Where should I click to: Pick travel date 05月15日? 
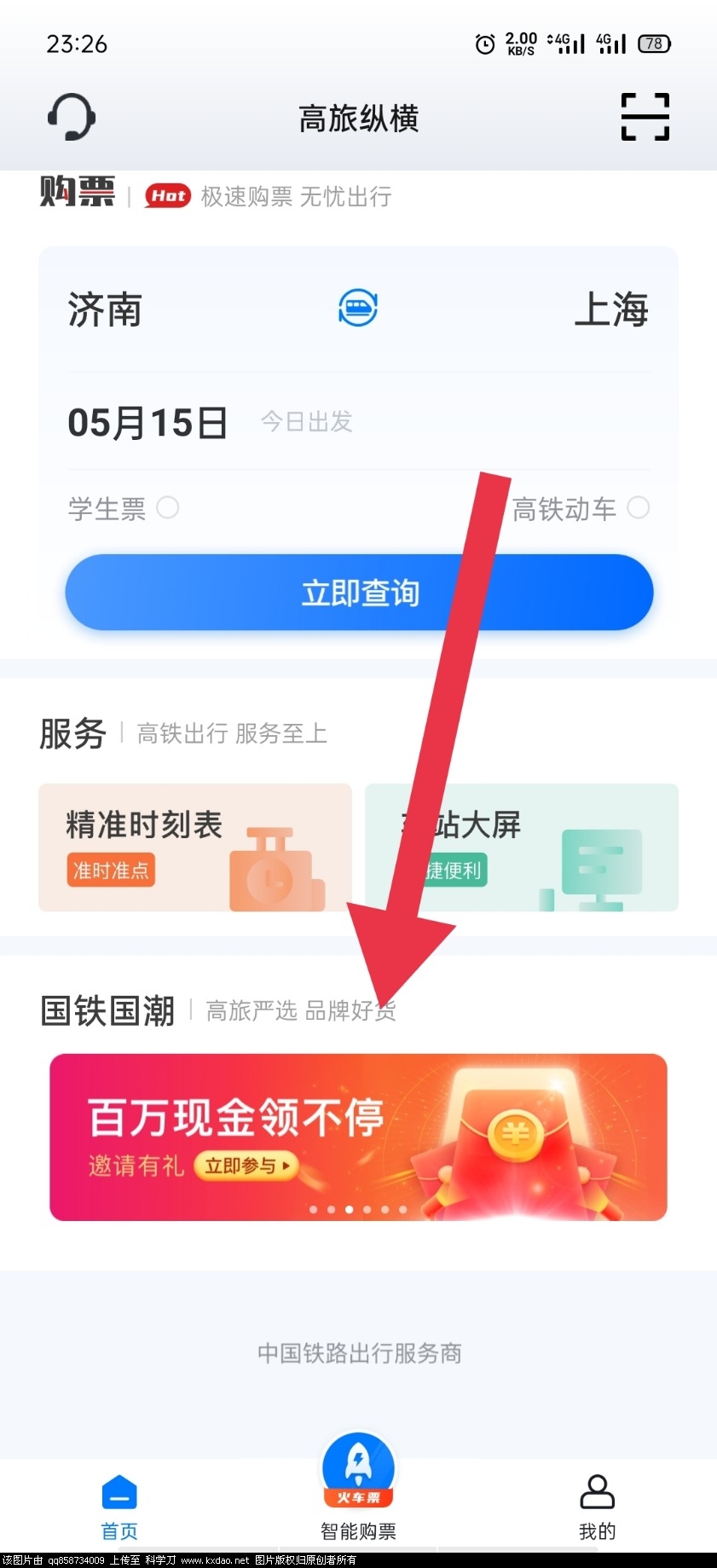pyautogui.click(x=148, y=423)
